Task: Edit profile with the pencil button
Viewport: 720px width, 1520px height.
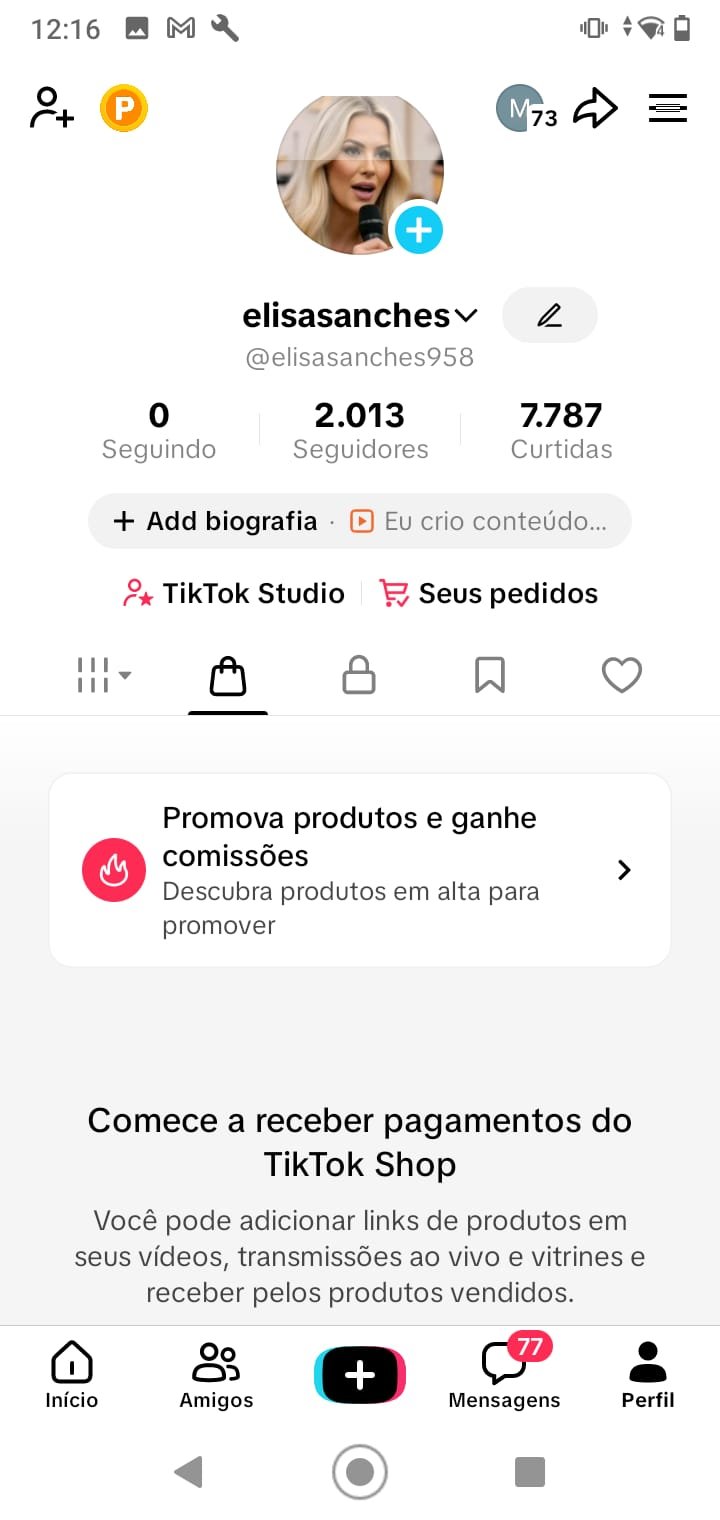Action: 549,316
